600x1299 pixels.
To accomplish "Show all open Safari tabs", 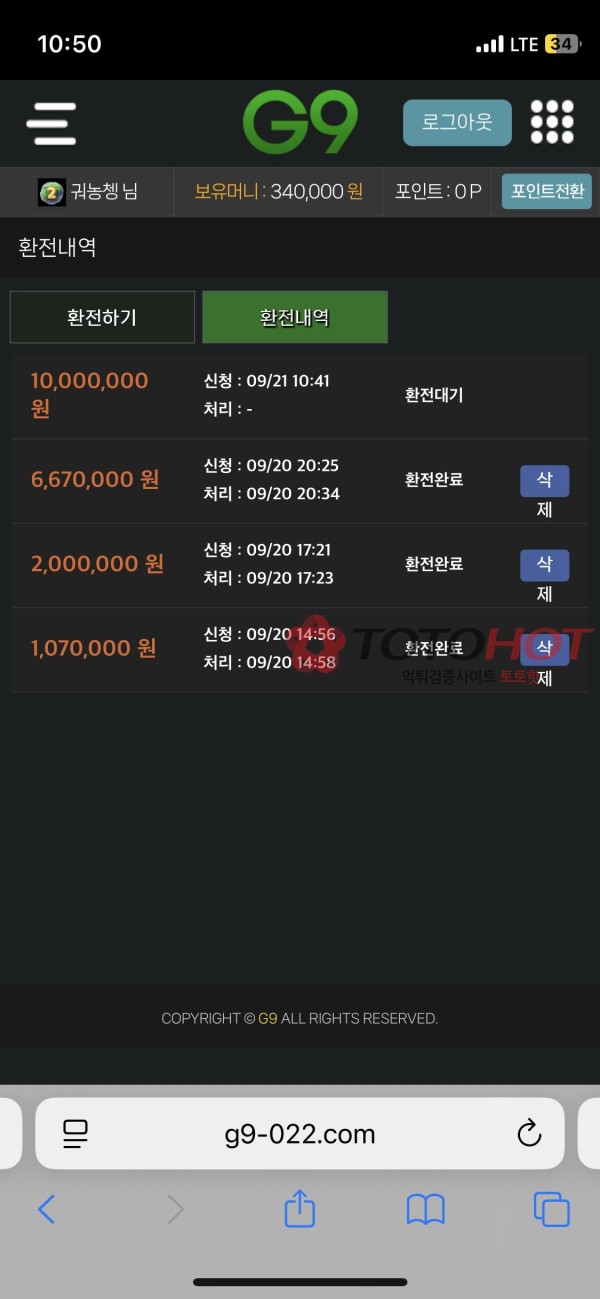I will tap(551, 1210).
